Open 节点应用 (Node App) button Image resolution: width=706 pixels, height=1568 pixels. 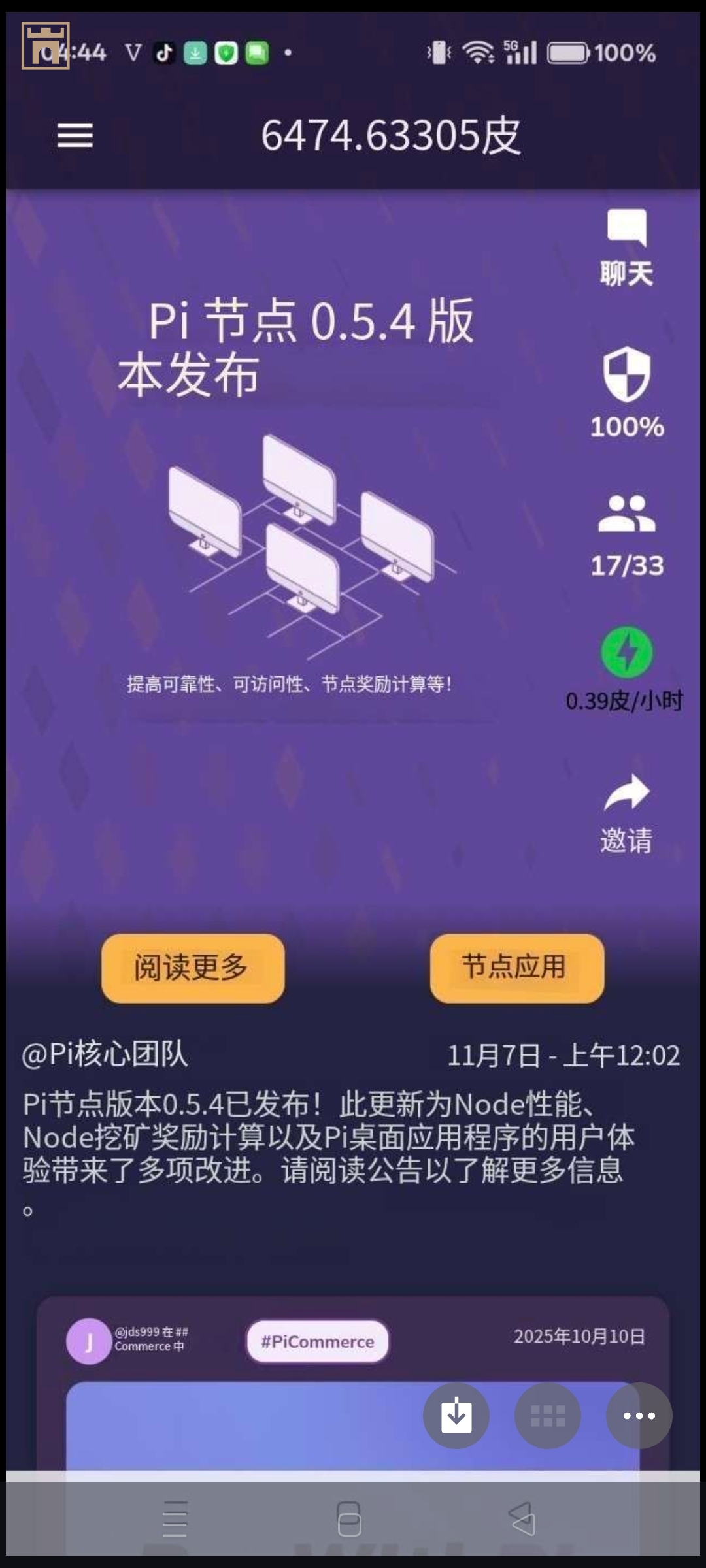coord(516,969)
